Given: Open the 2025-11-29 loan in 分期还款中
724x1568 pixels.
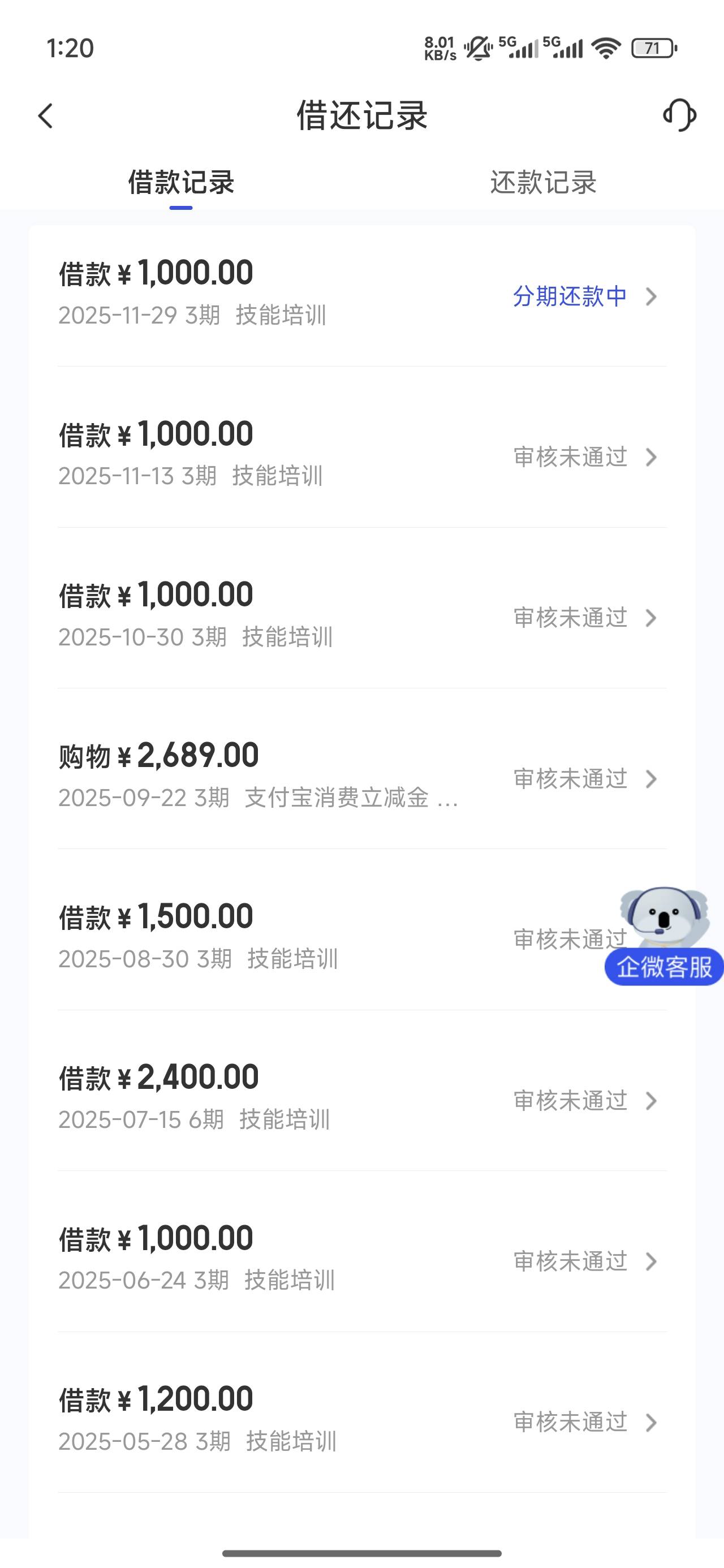Looking at the screenshot, I should 361,296.
